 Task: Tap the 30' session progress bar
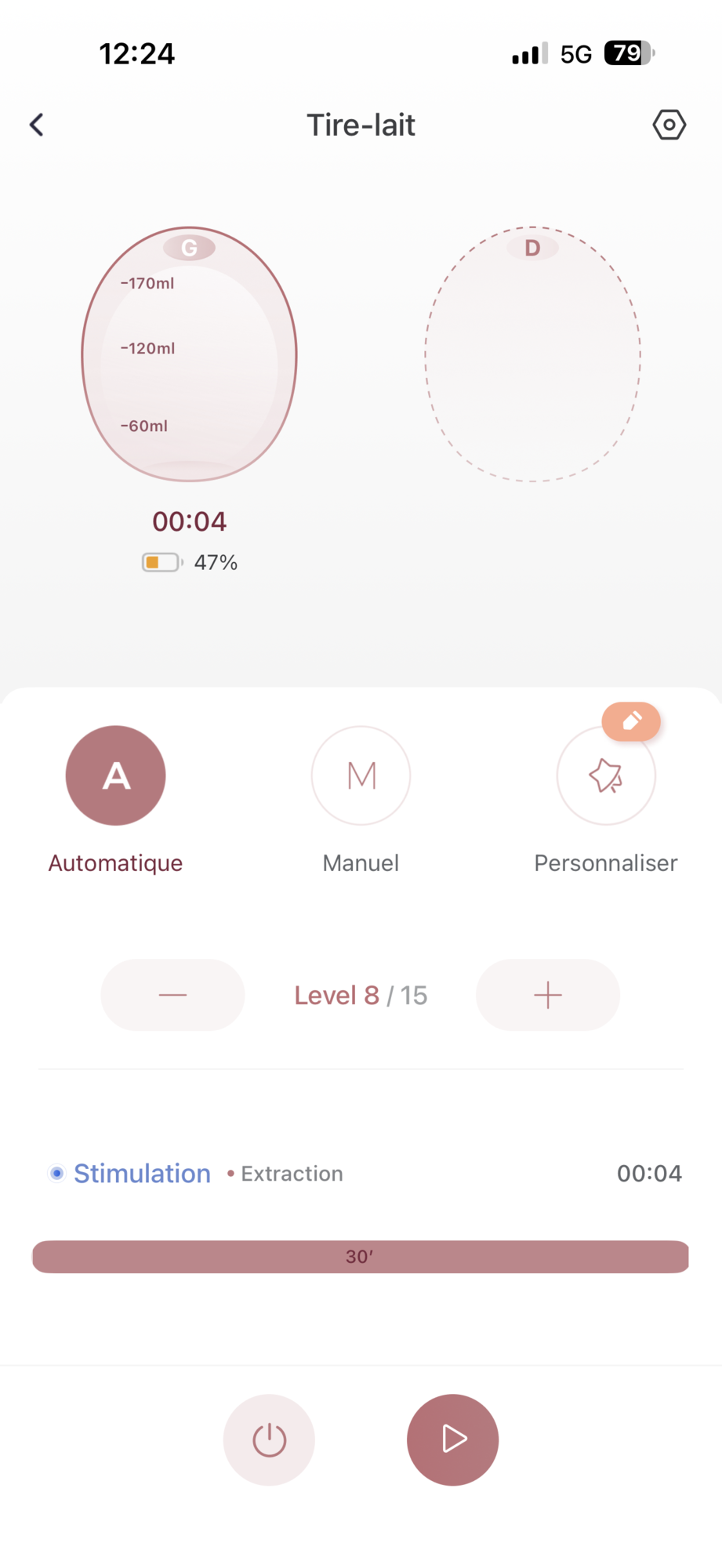point(360,1257)
